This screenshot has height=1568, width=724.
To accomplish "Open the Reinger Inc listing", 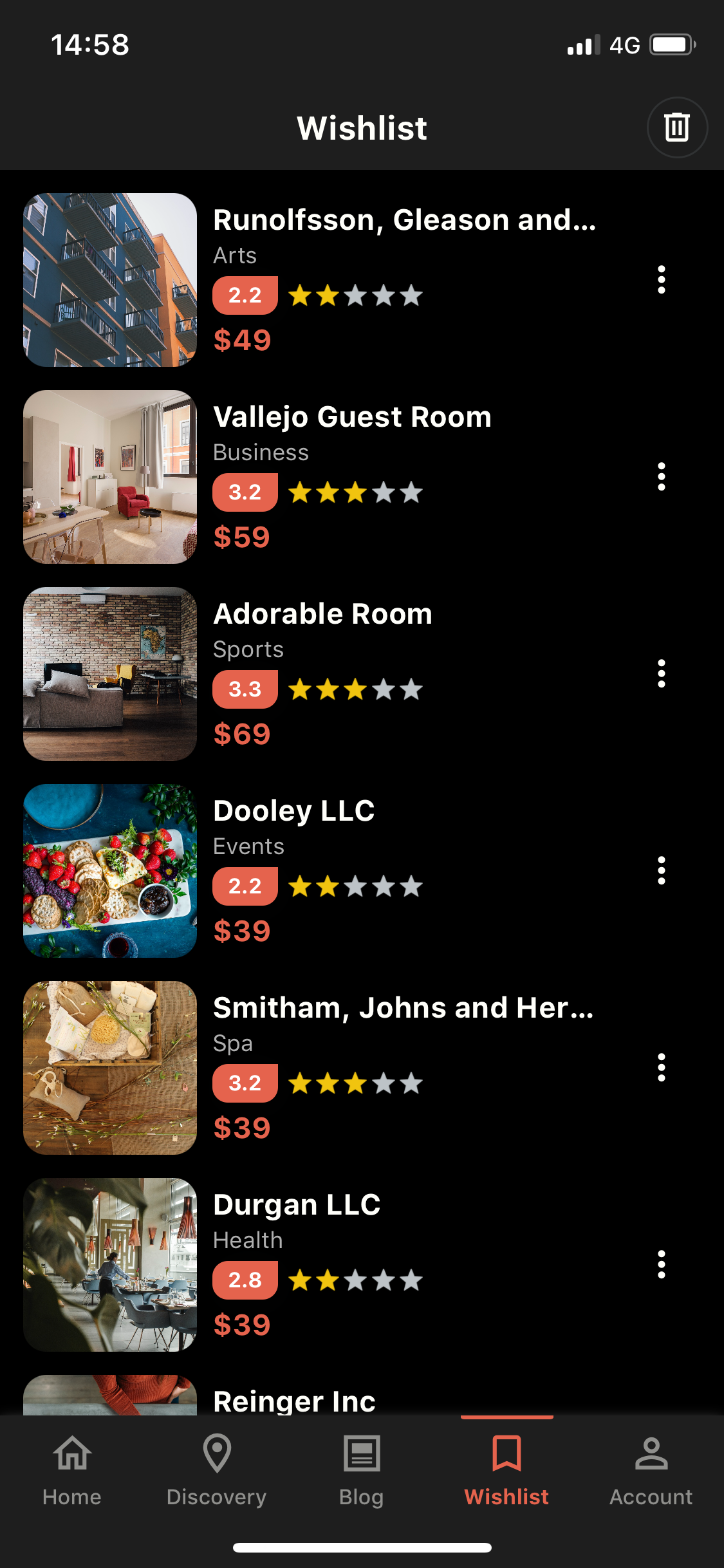I will tap(294, 1401).
